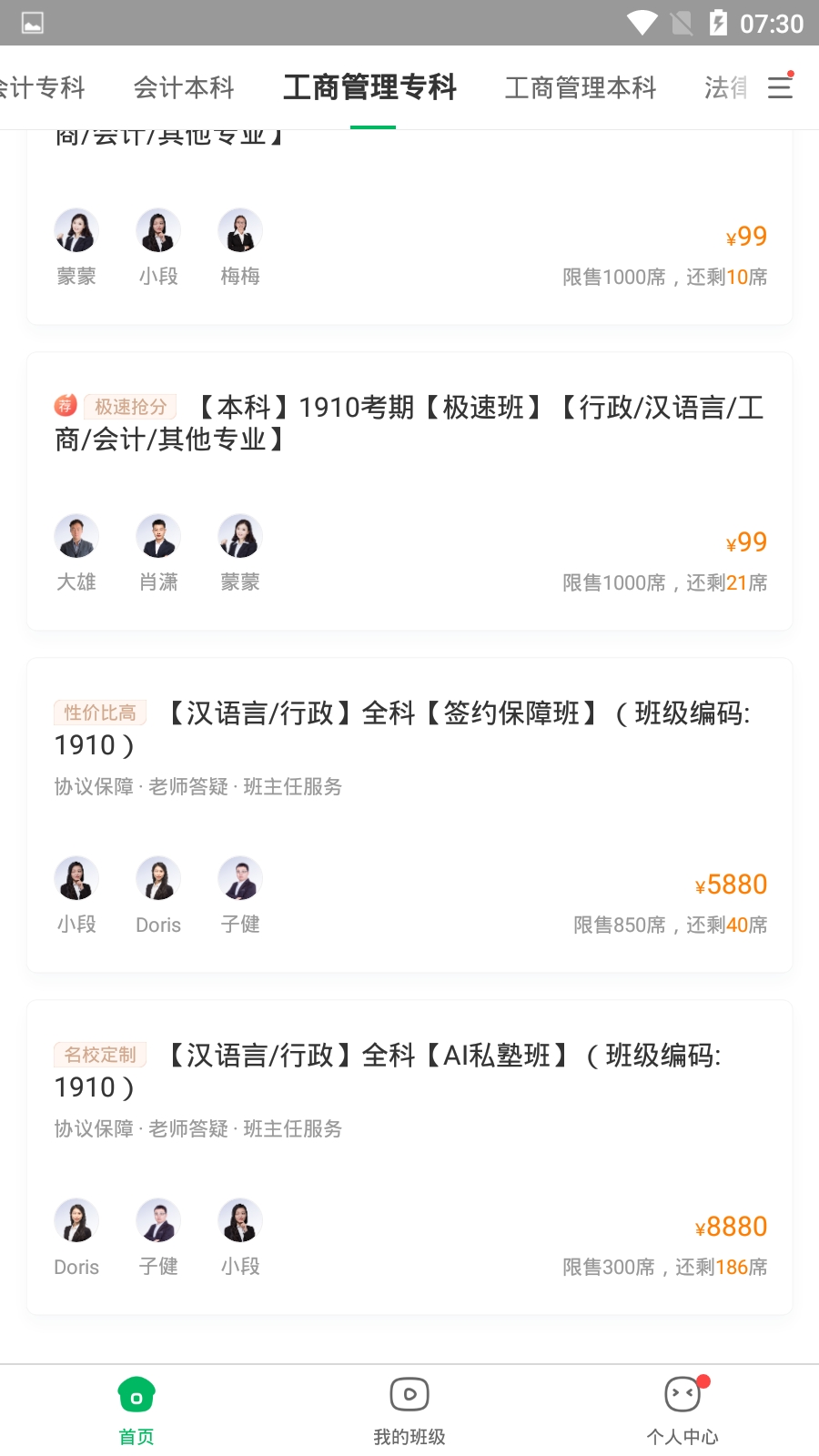Click the 性价比高 tag on the 签约保障班
819x1456 pixels.
point(98,713)
